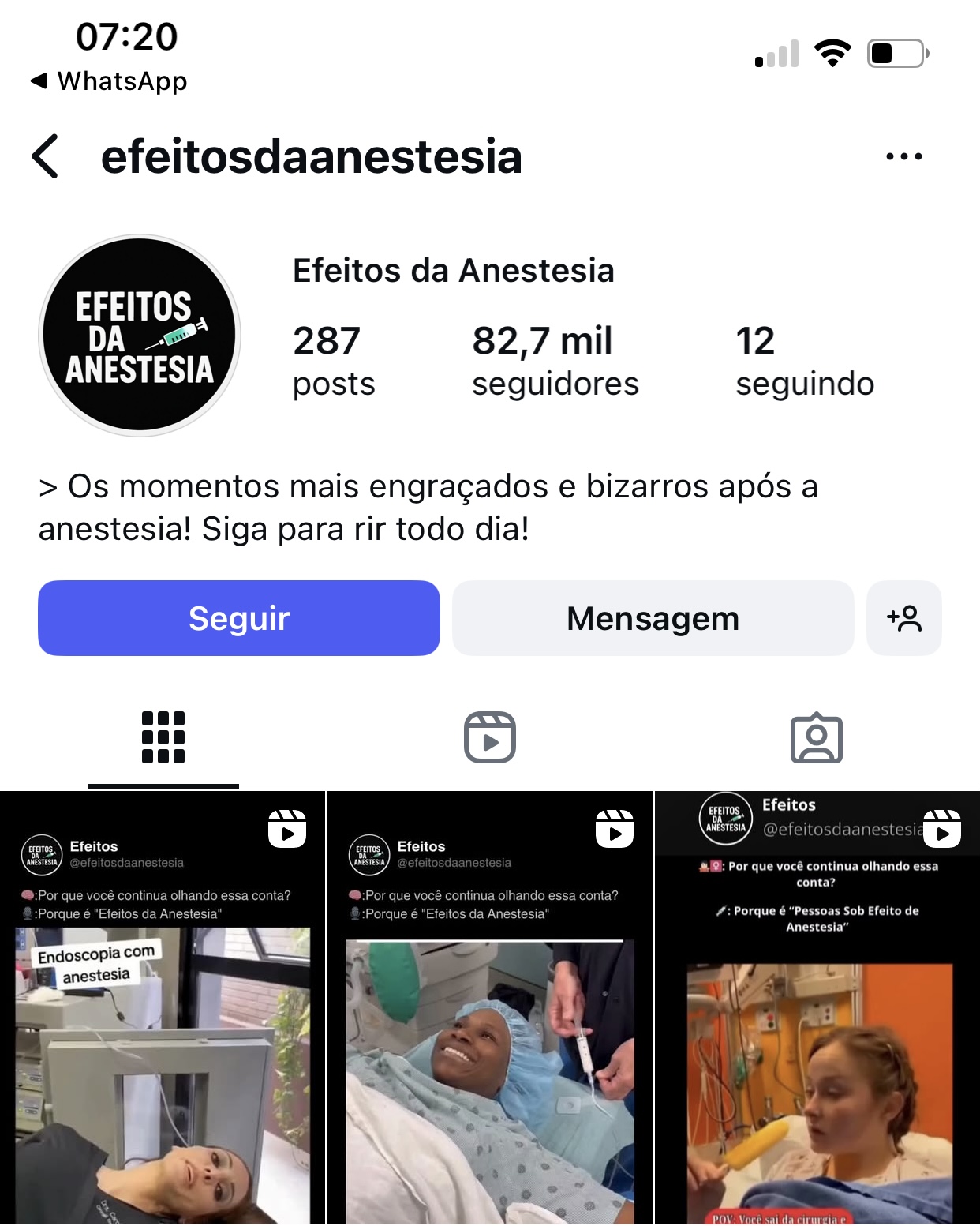Switch to the Reels tab
This screenshot has width=980, height=1226.
490,737
